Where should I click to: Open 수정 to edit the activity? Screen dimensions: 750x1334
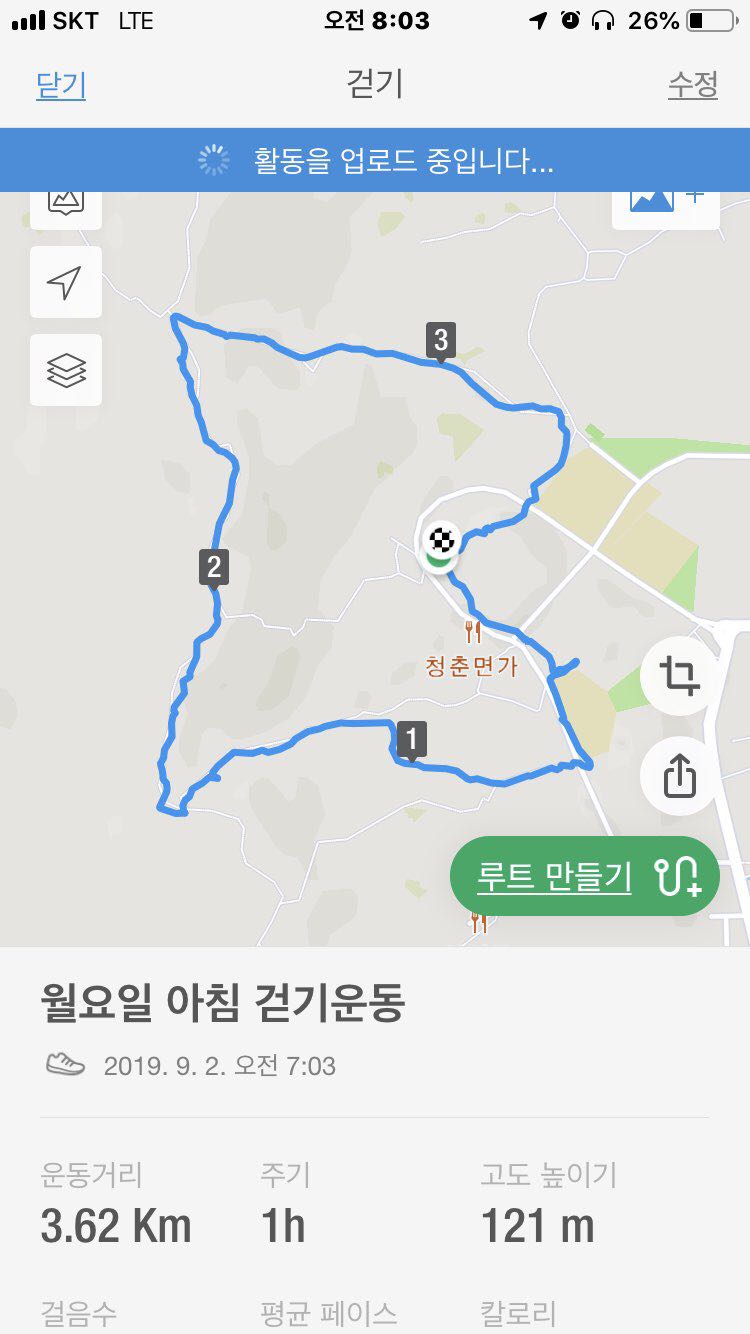693,85
